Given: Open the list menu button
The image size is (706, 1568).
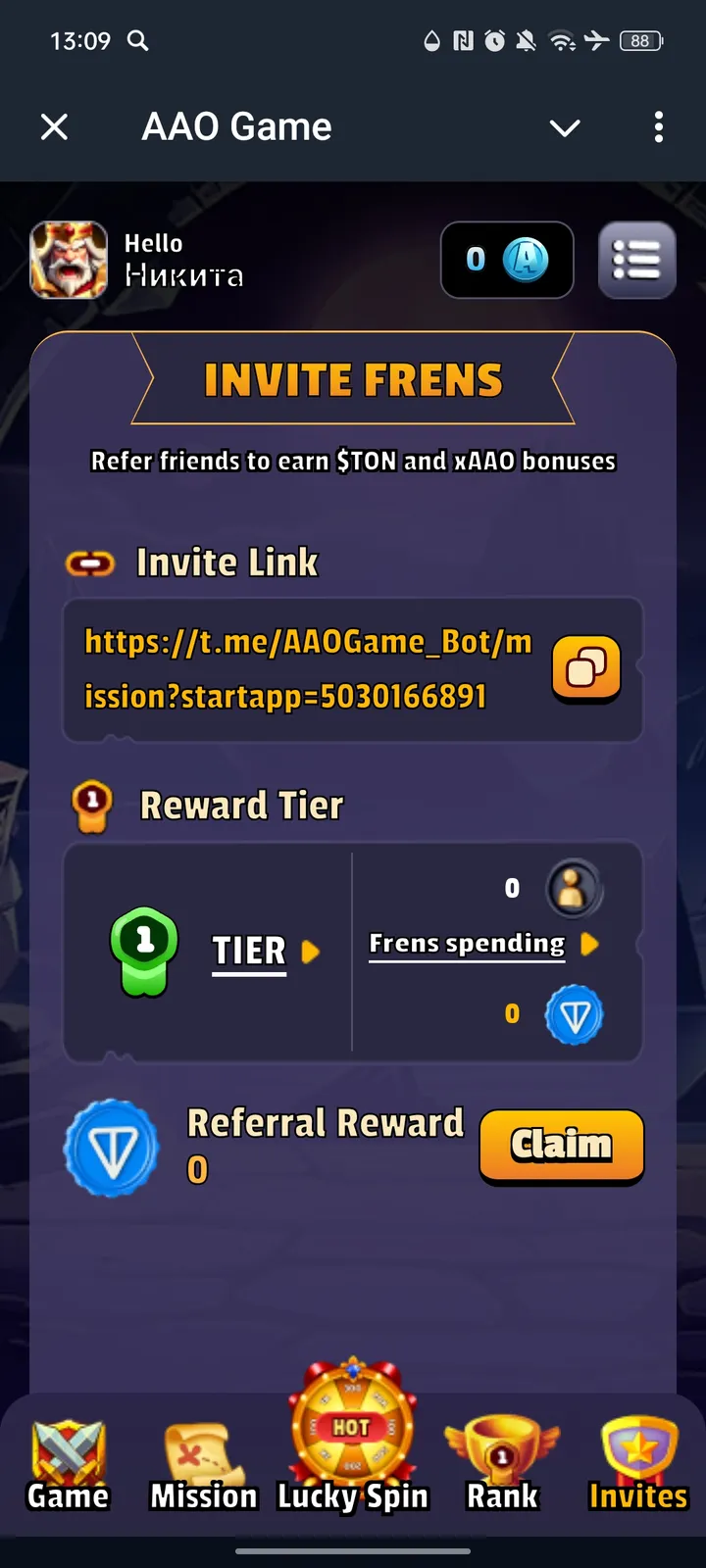Looking at the screenshot, I should (636, 260).
